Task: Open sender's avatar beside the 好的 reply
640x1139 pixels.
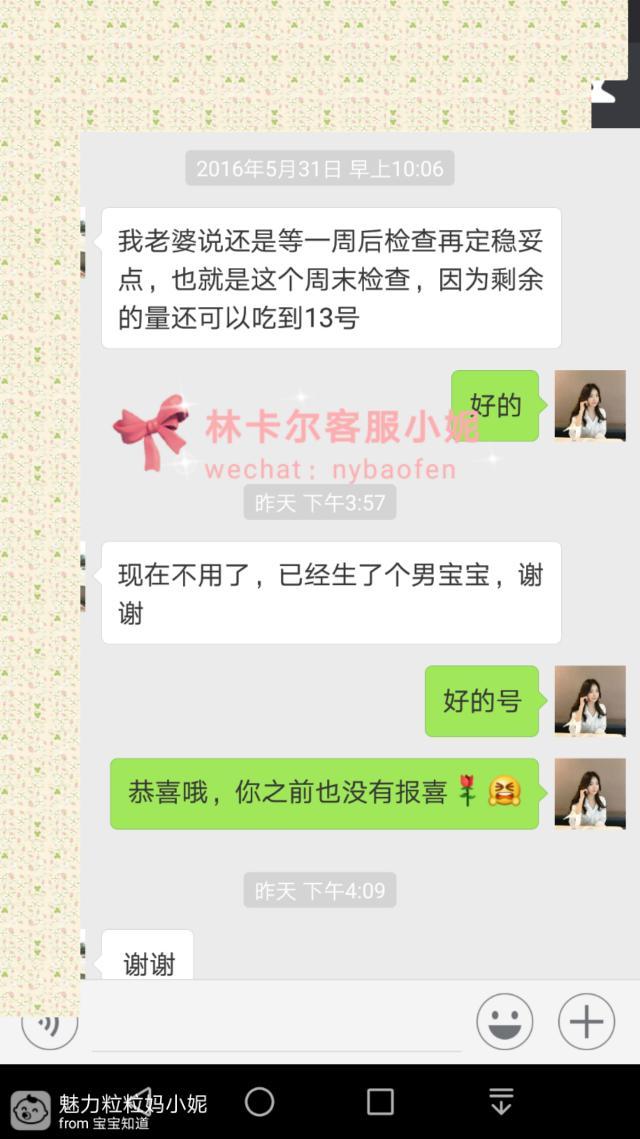Action: click(590, 406)
